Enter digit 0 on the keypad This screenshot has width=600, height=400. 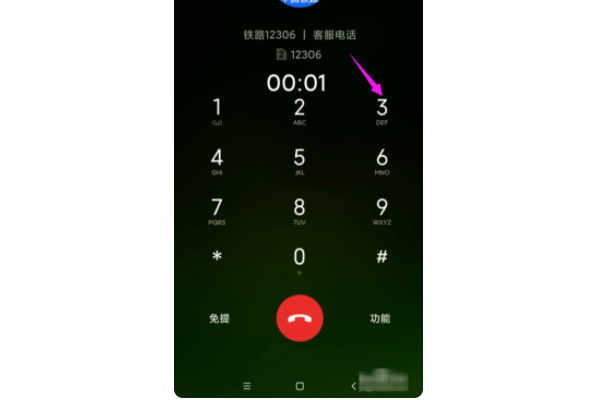[x=299, y=259]
